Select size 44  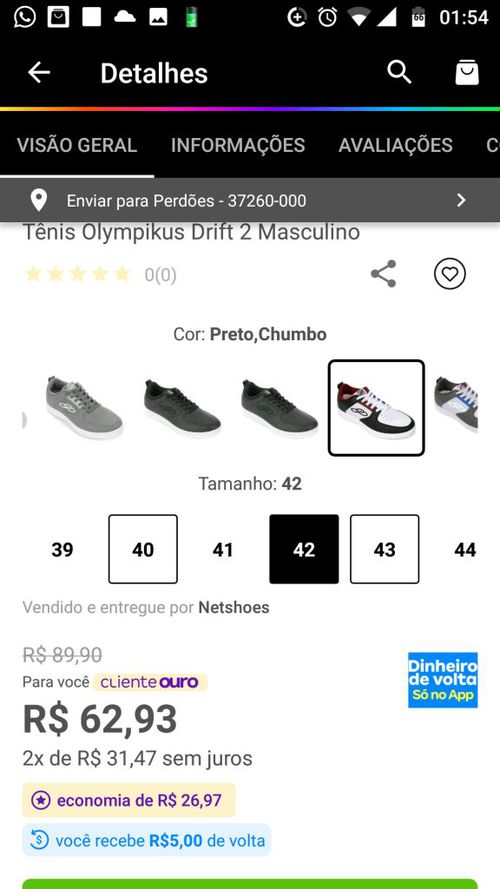[x=465, y=549]
